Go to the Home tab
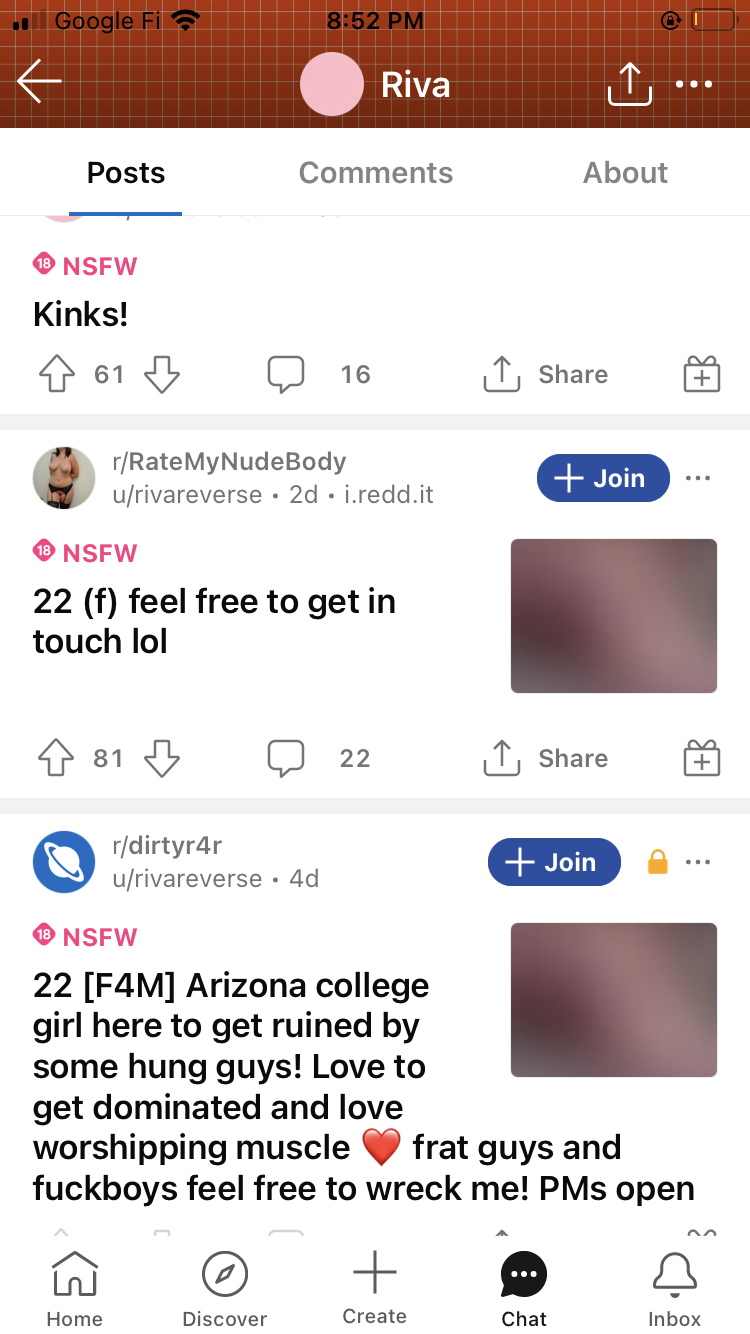 74,1290
